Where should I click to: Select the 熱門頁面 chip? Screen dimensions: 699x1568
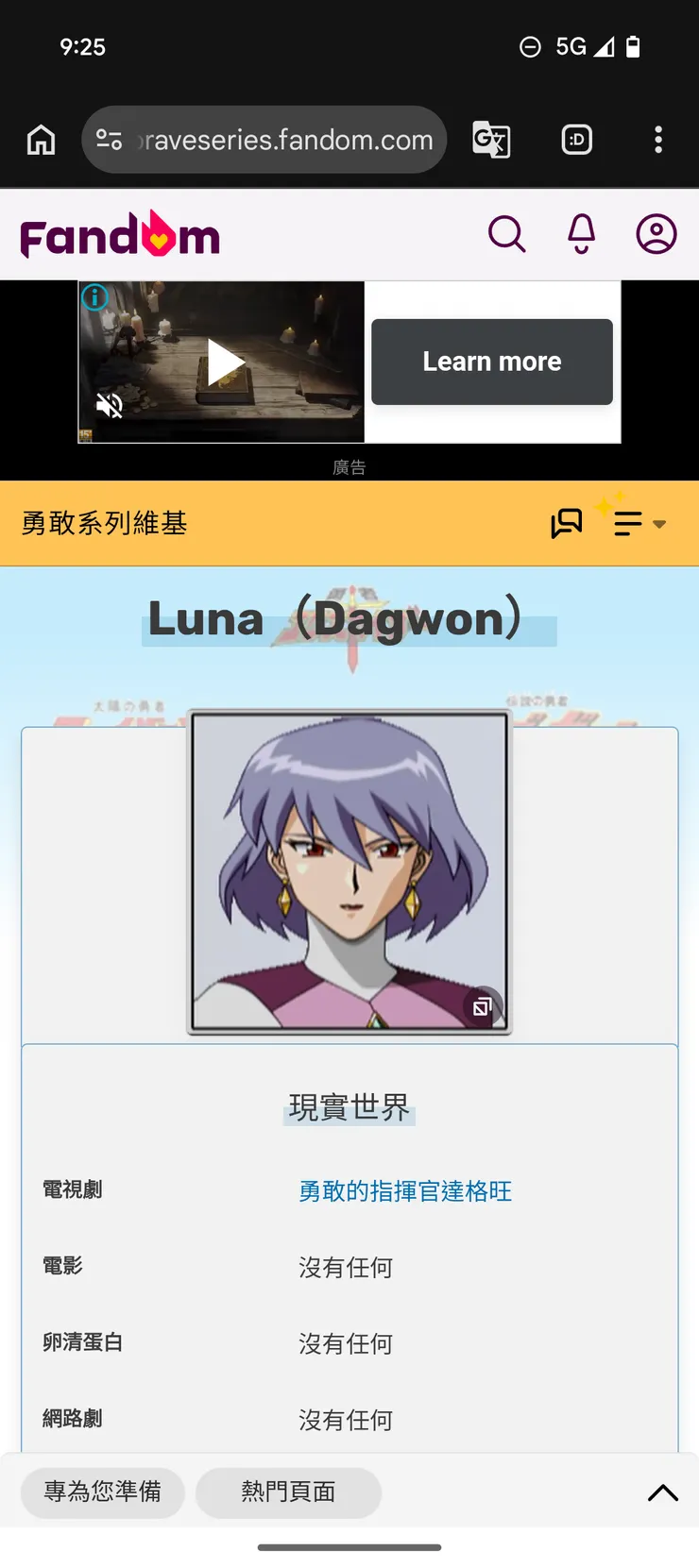coord(288,1492)
